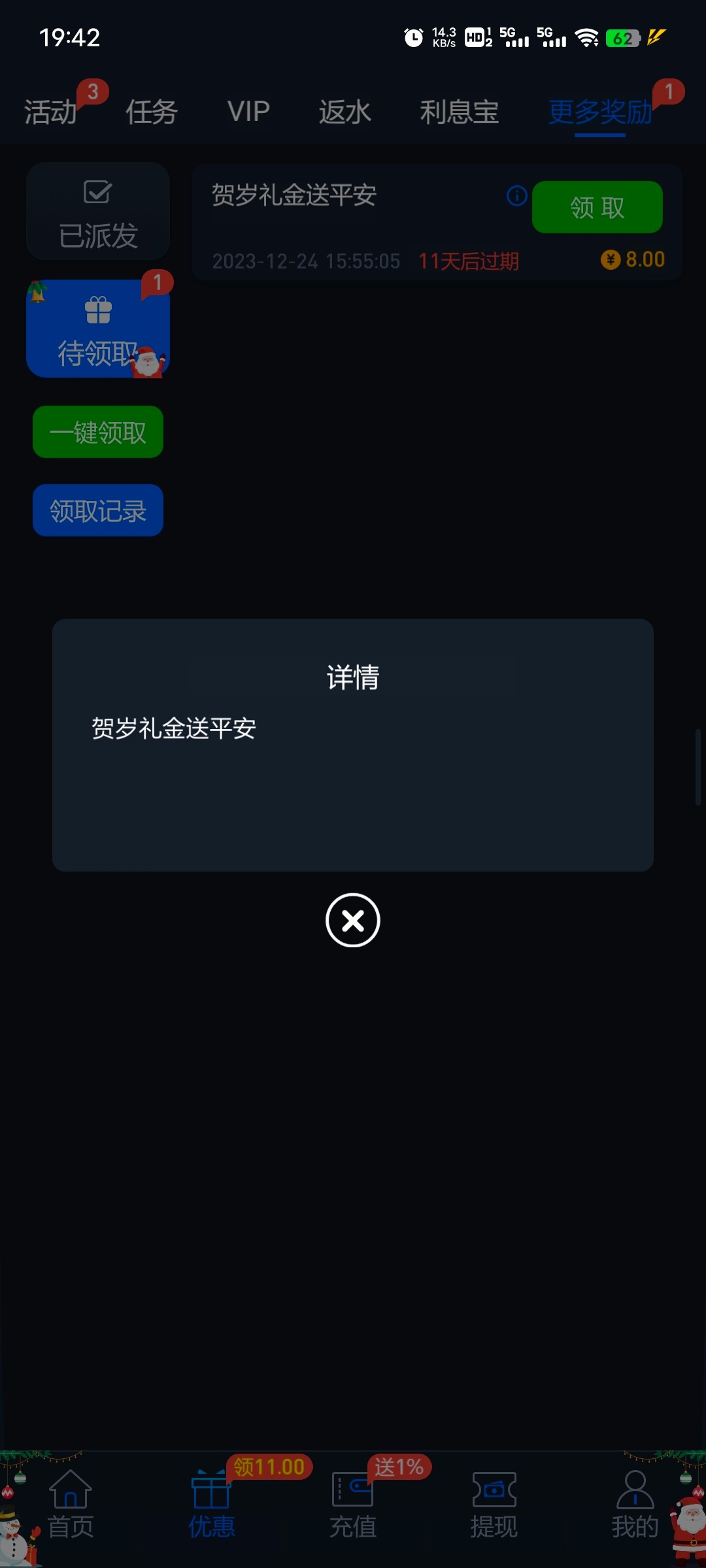
Task: Claim all rewards with 一键领取
Action: point(98,432)
